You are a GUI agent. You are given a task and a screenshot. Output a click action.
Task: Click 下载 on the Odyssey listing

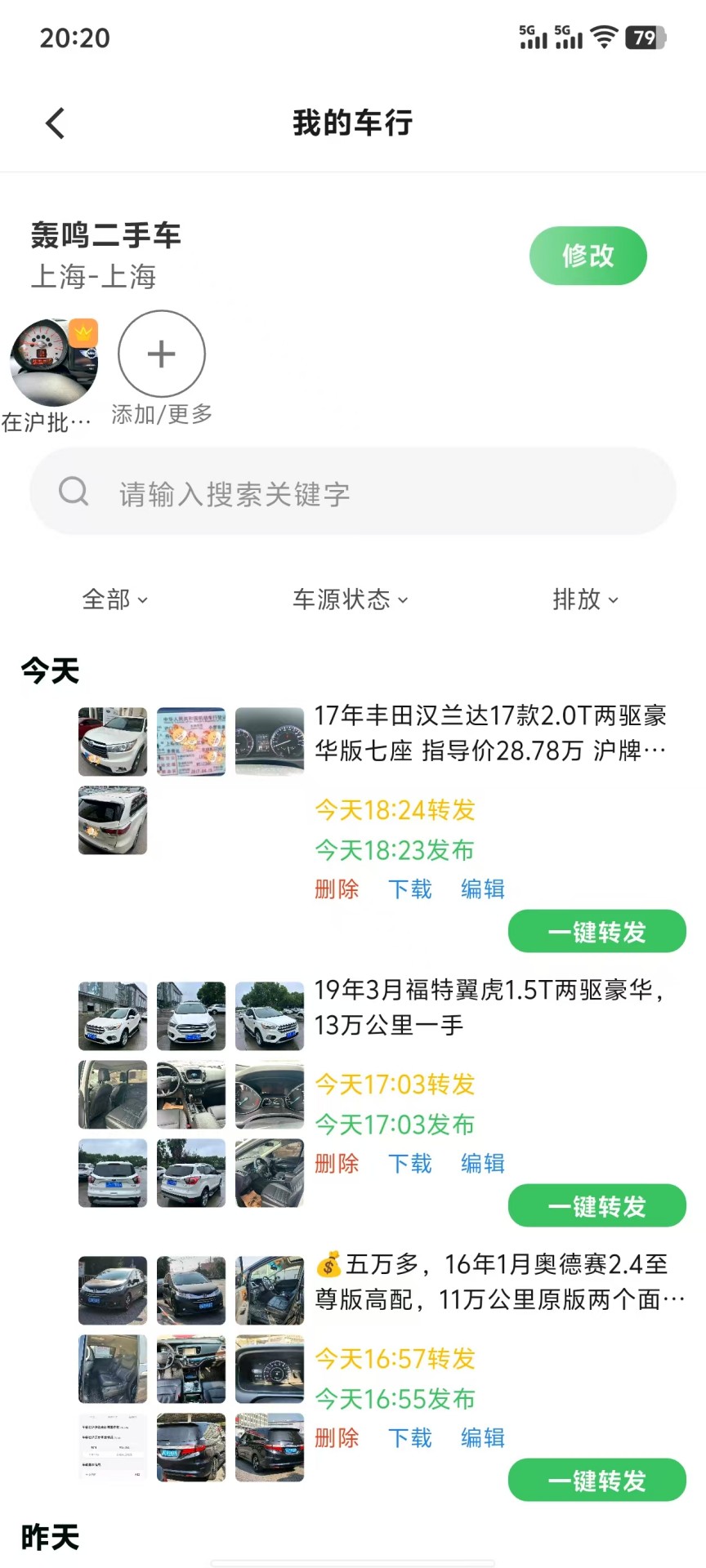pos(409,1437)
